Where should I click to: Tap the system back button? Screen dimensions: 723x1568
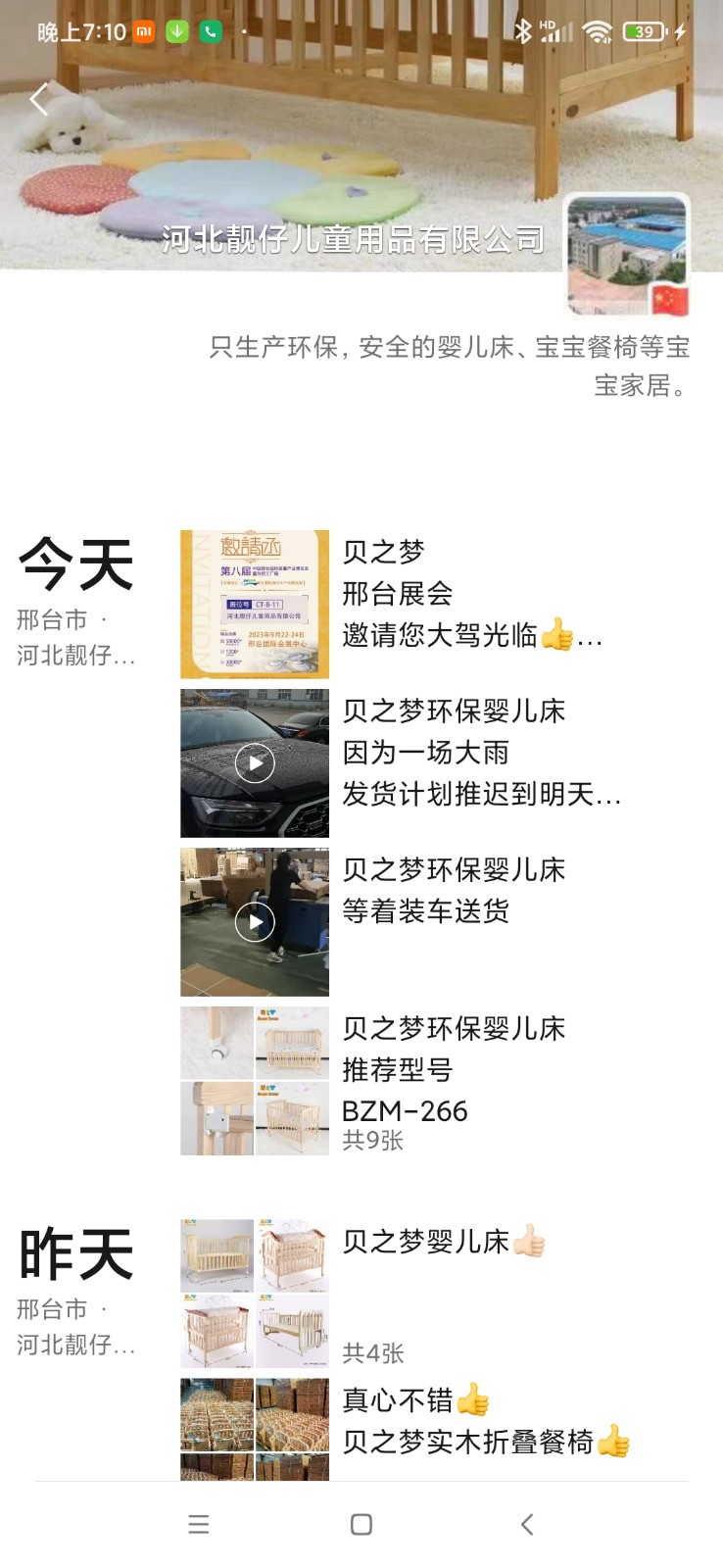[x=526, y=1524]
